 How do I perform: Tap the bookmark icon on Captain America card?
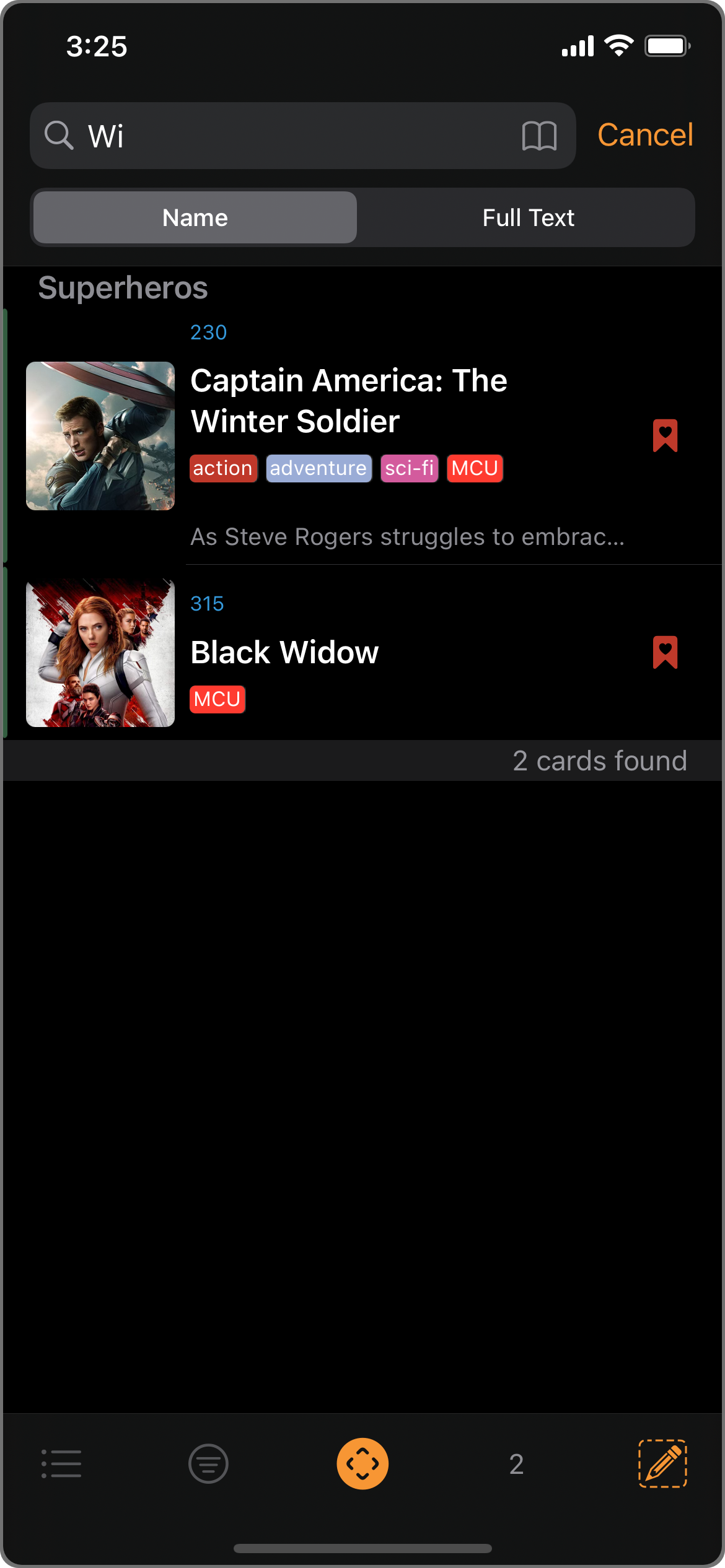665,436
